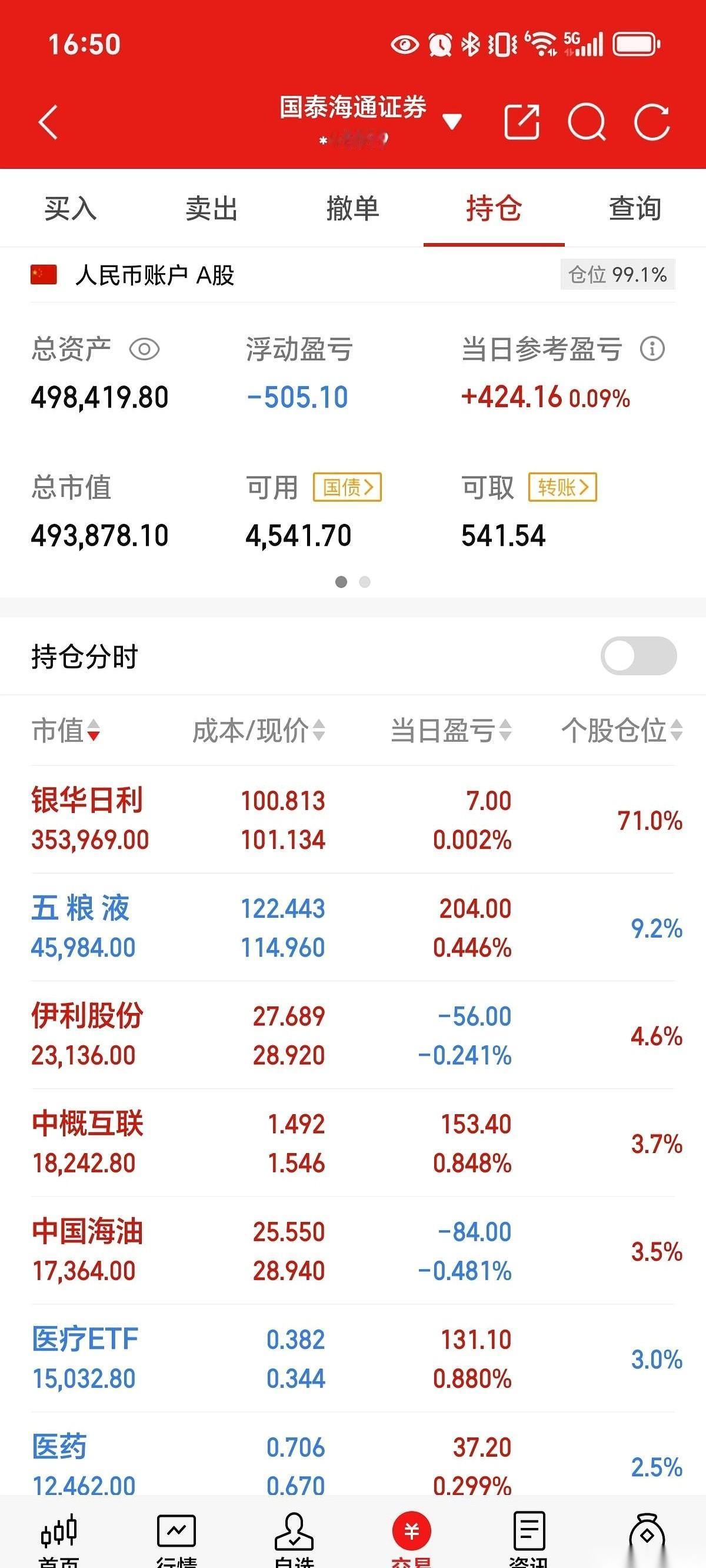Viewport: 706px width, 1568px height.
Task: Tap the refresh icon at top right
Action: click(653, 121)
